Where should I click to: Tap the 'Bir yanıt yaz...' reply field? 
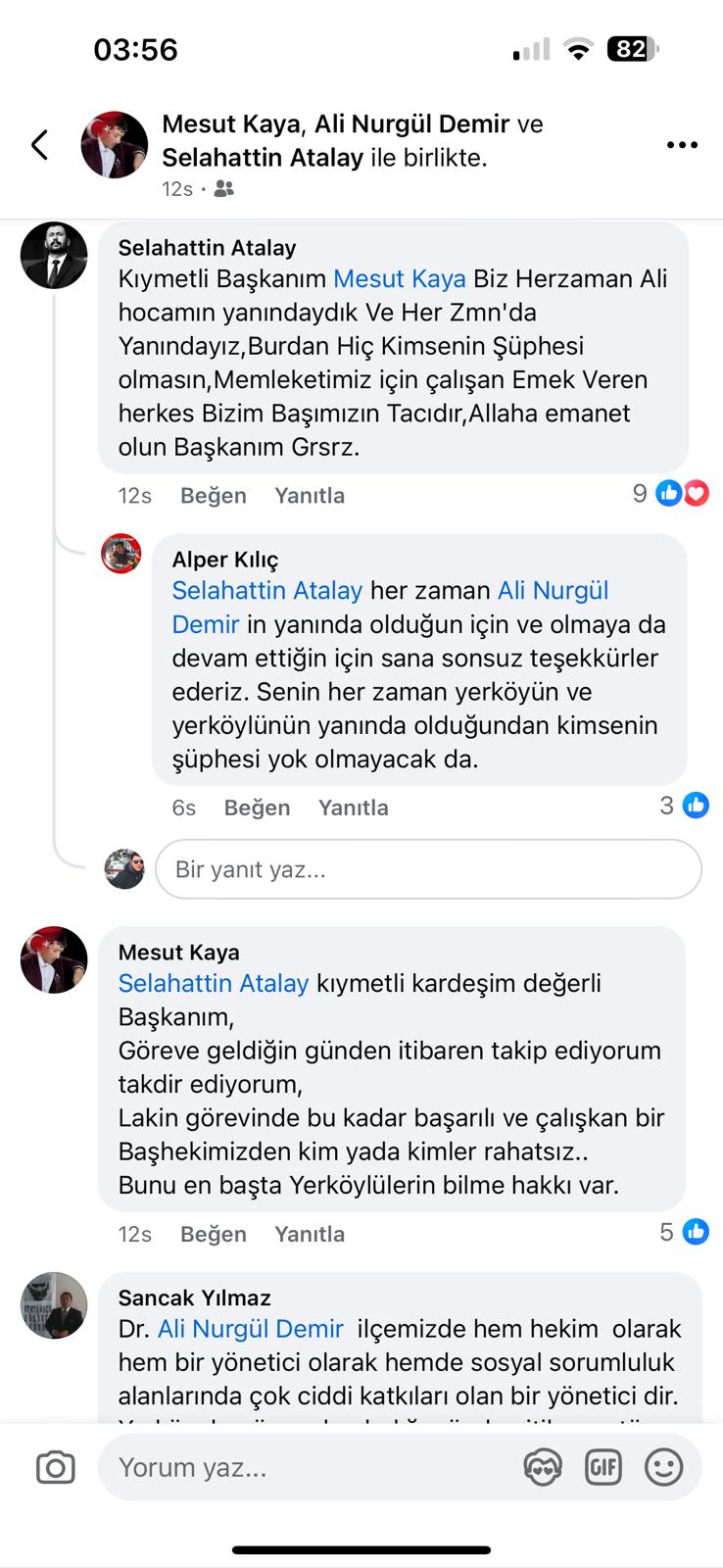tap(428, 869)
